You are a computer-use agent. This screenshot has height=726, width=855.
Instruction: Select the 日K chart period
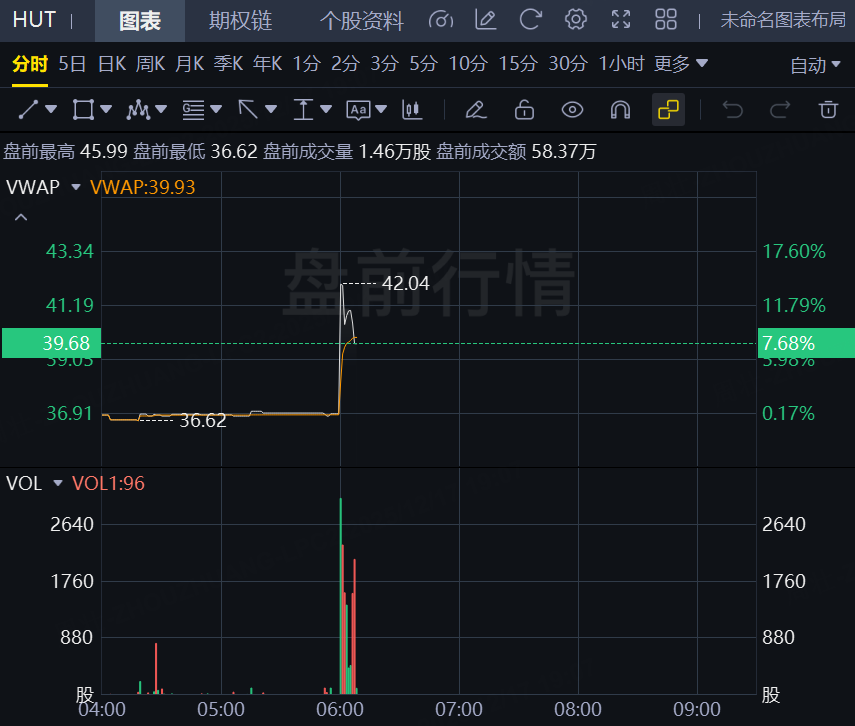click(x=111, y=64)
